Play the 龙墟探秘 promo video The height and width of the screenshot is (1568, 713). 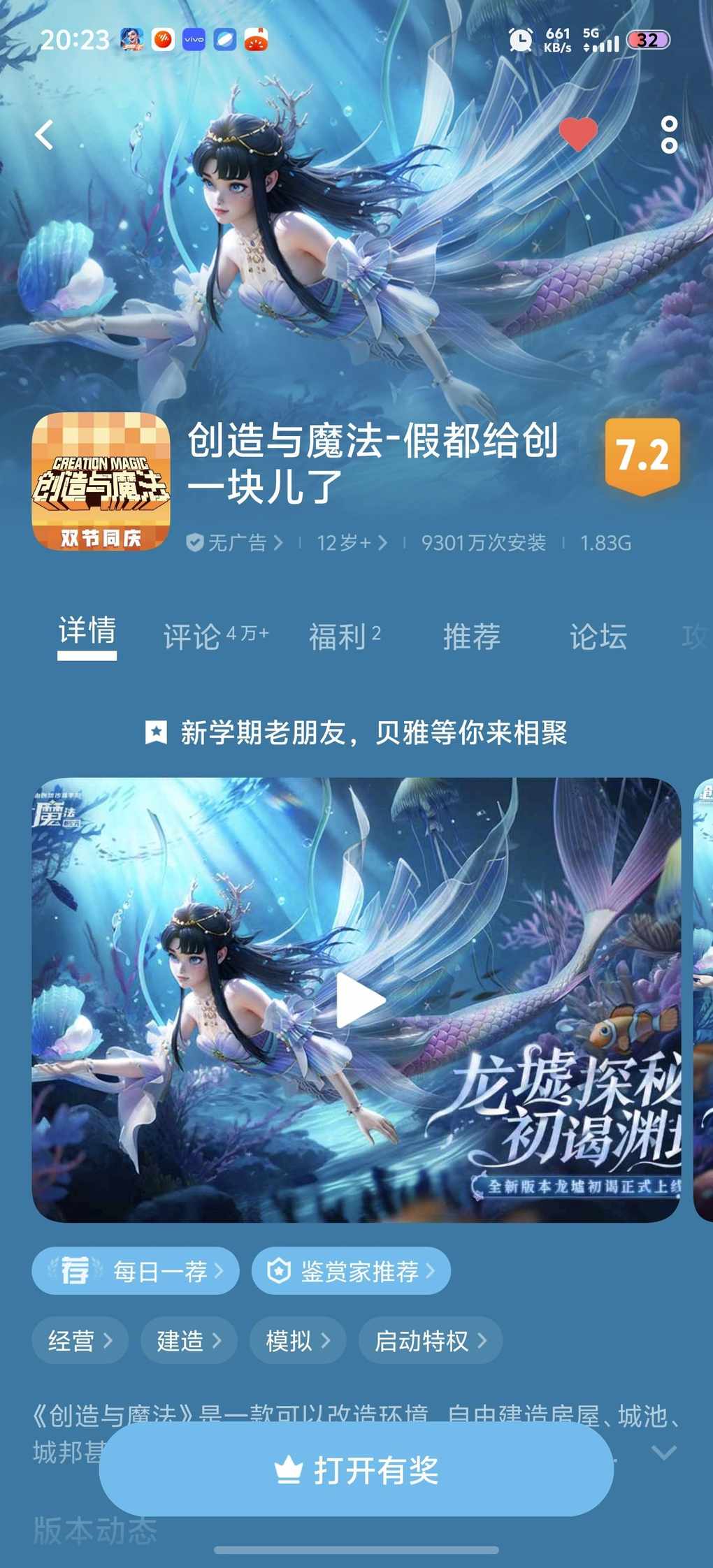pyautogui.click(x=359, y=1001)
